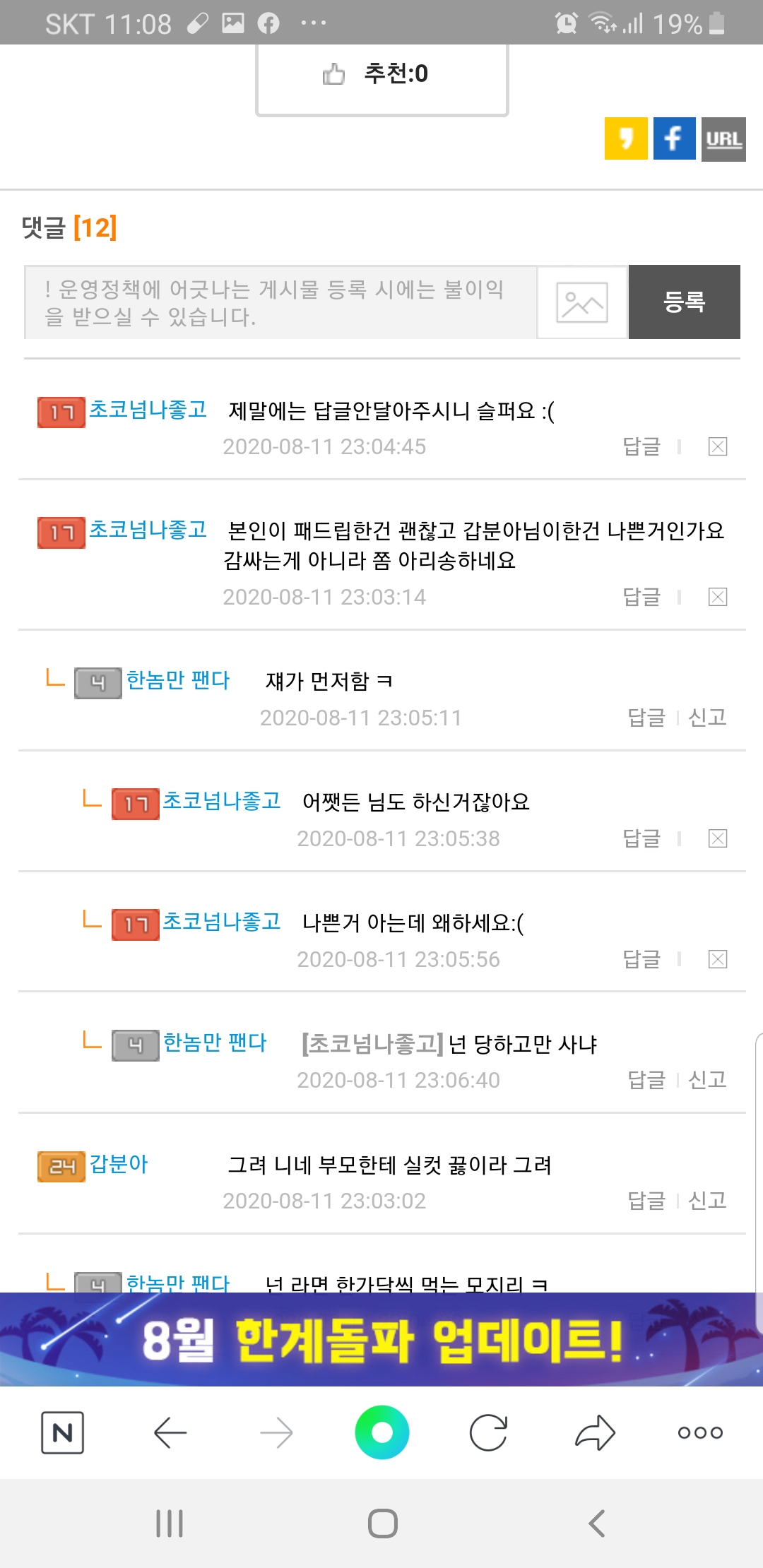Open 갑분아's user profile
Viewport: 763px width, 1568px height.
tap(119, 1164)
